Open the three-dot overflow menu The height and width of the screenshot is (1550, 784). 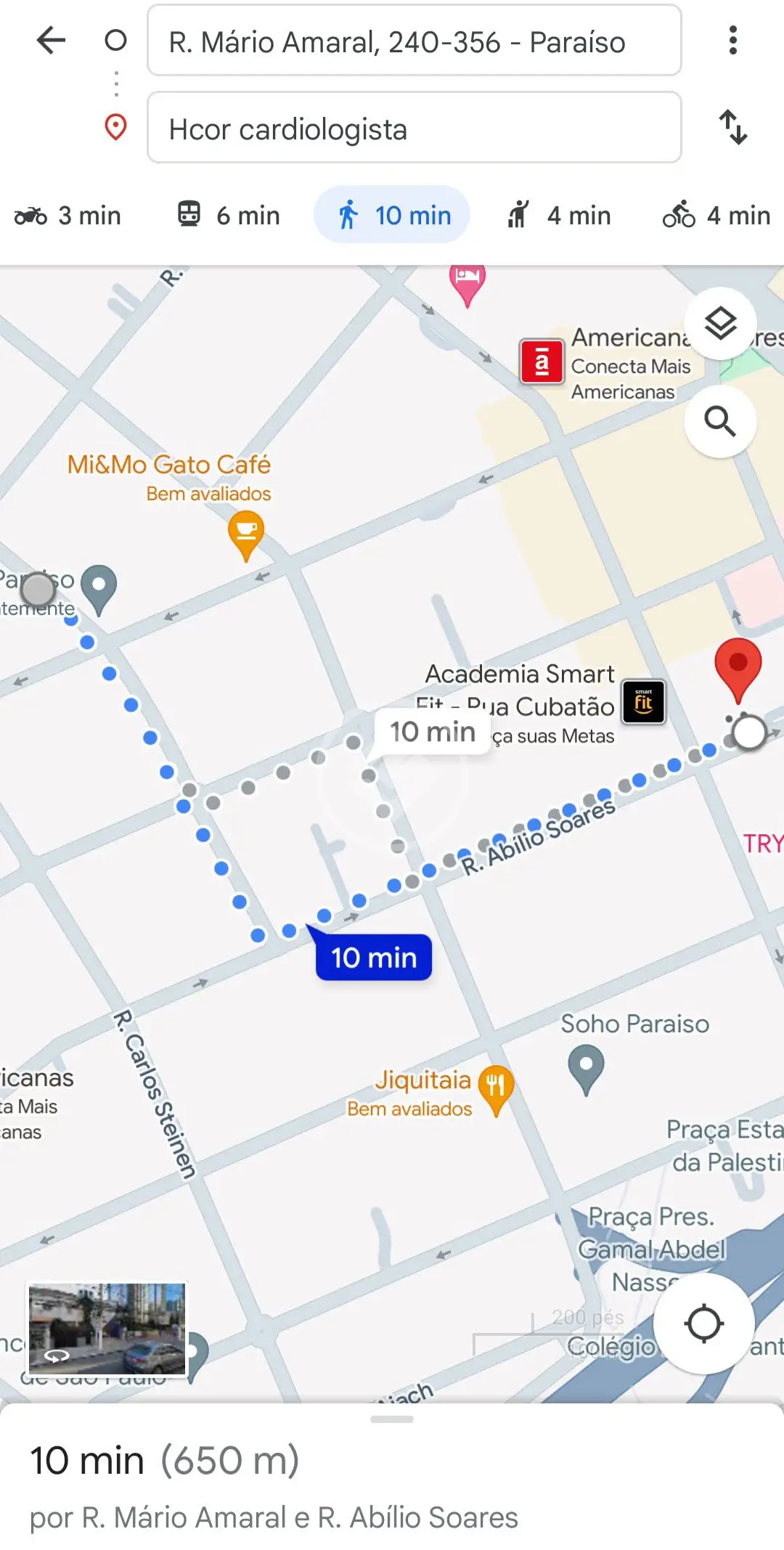point(732,40)
